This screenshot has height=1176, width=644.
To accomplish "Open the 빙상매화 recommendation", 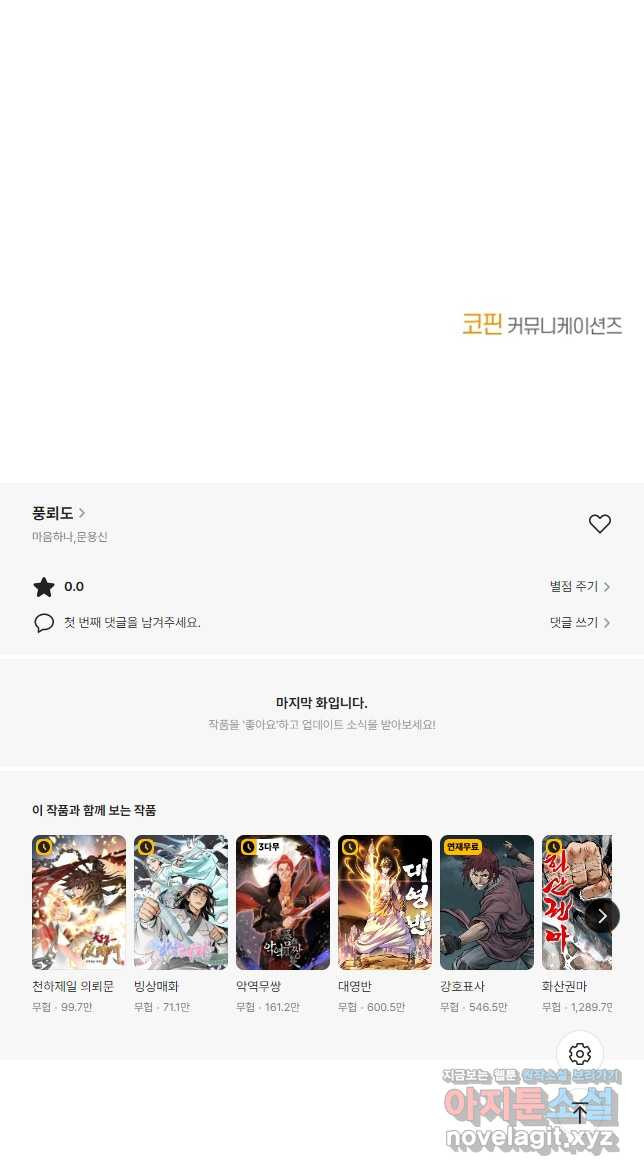I will point(181,902).
